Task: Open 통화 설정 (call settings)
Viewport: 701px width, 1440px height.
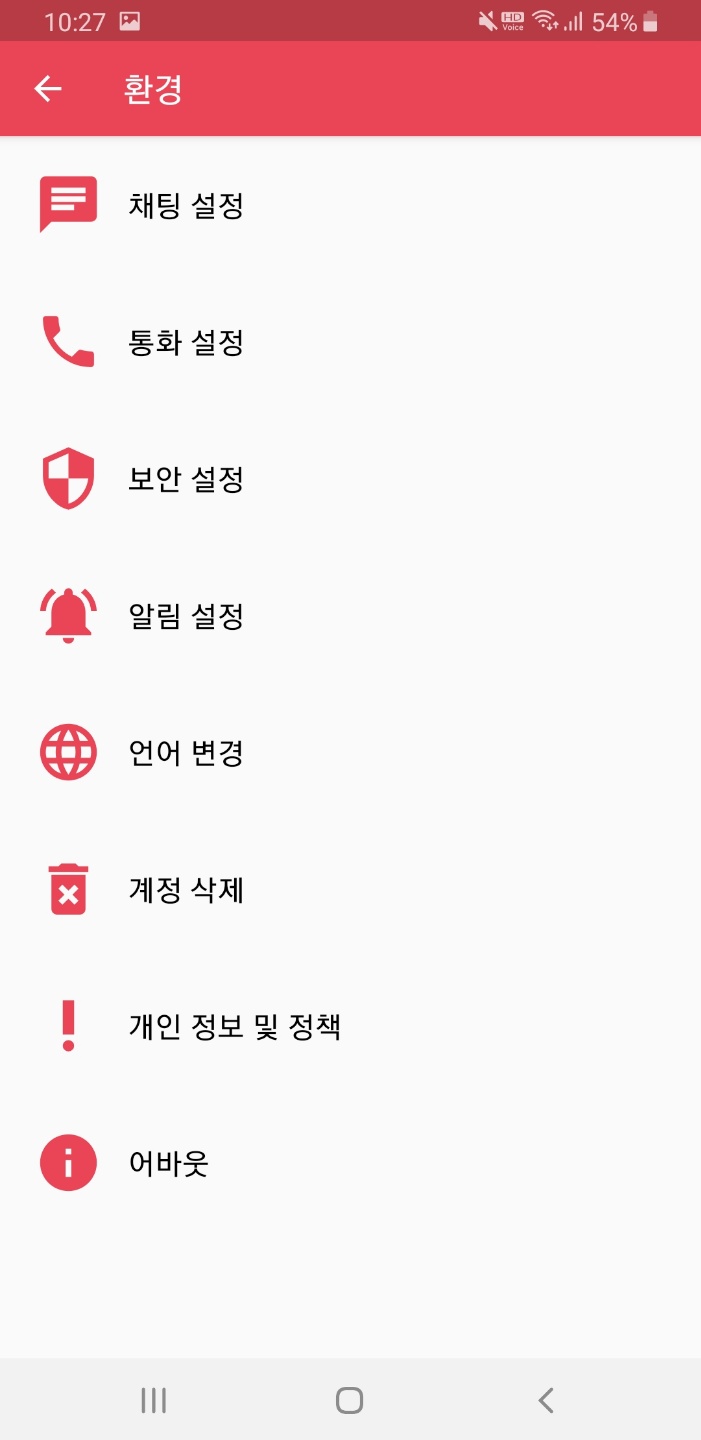Action: [187, 343]
